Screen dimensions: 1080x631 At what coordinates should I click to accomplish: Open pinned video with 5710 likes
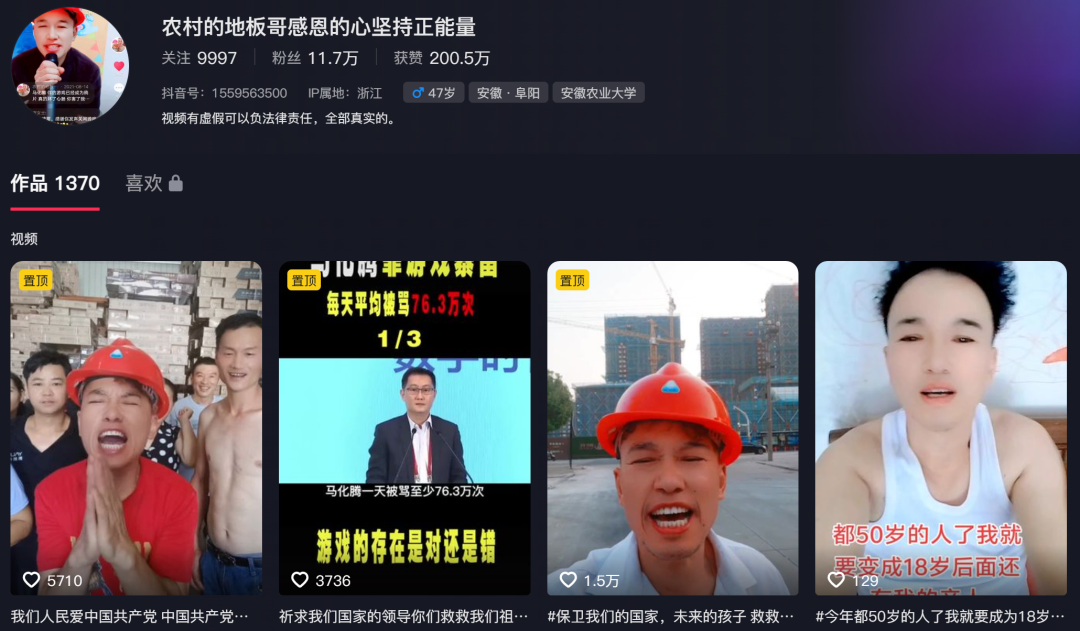point(136,428)
